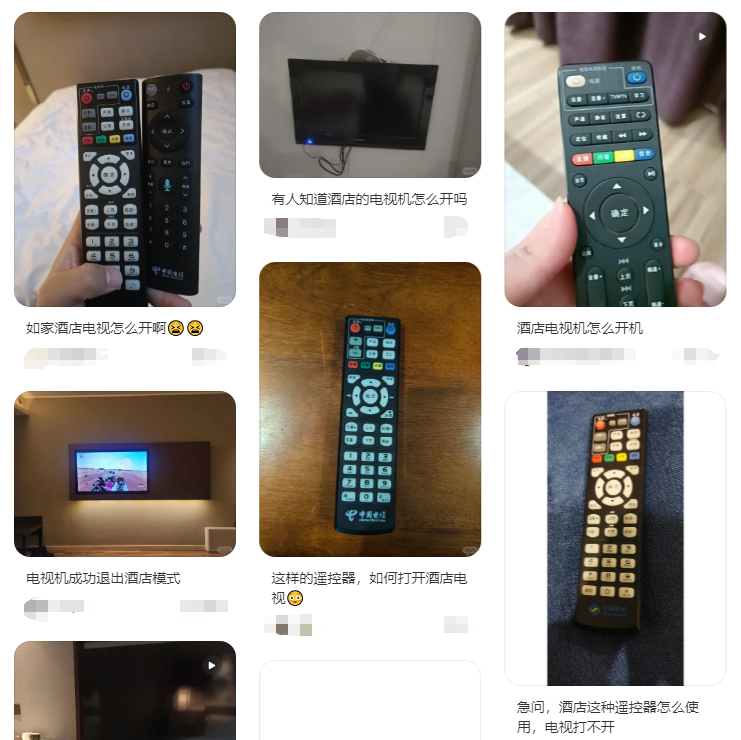Open the post 如家酒店电视怎么开啊
The width and height of the screenshot is (741, 740).
coord(125,160)
